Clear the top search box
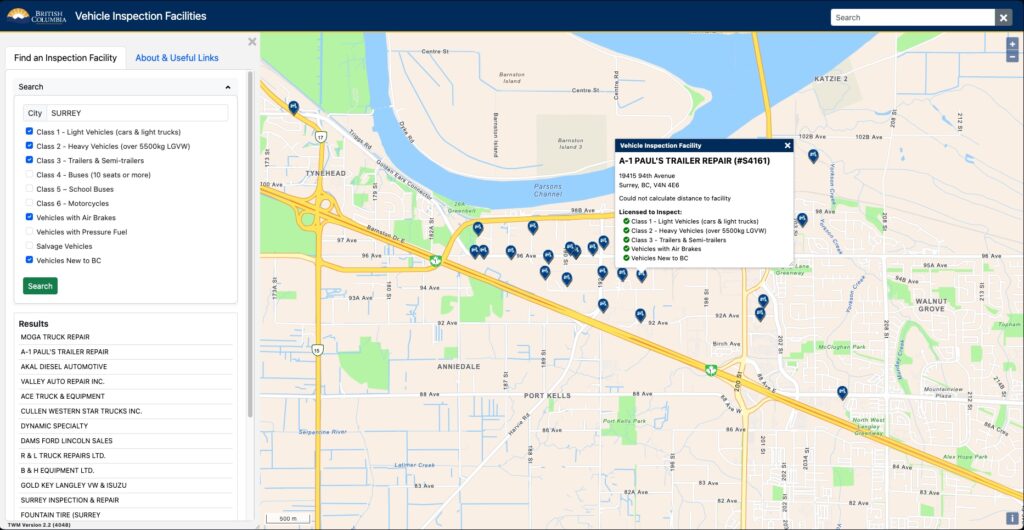This screenshot has height=530, width=1024. pyautogui.click(x=1003, y=17)
